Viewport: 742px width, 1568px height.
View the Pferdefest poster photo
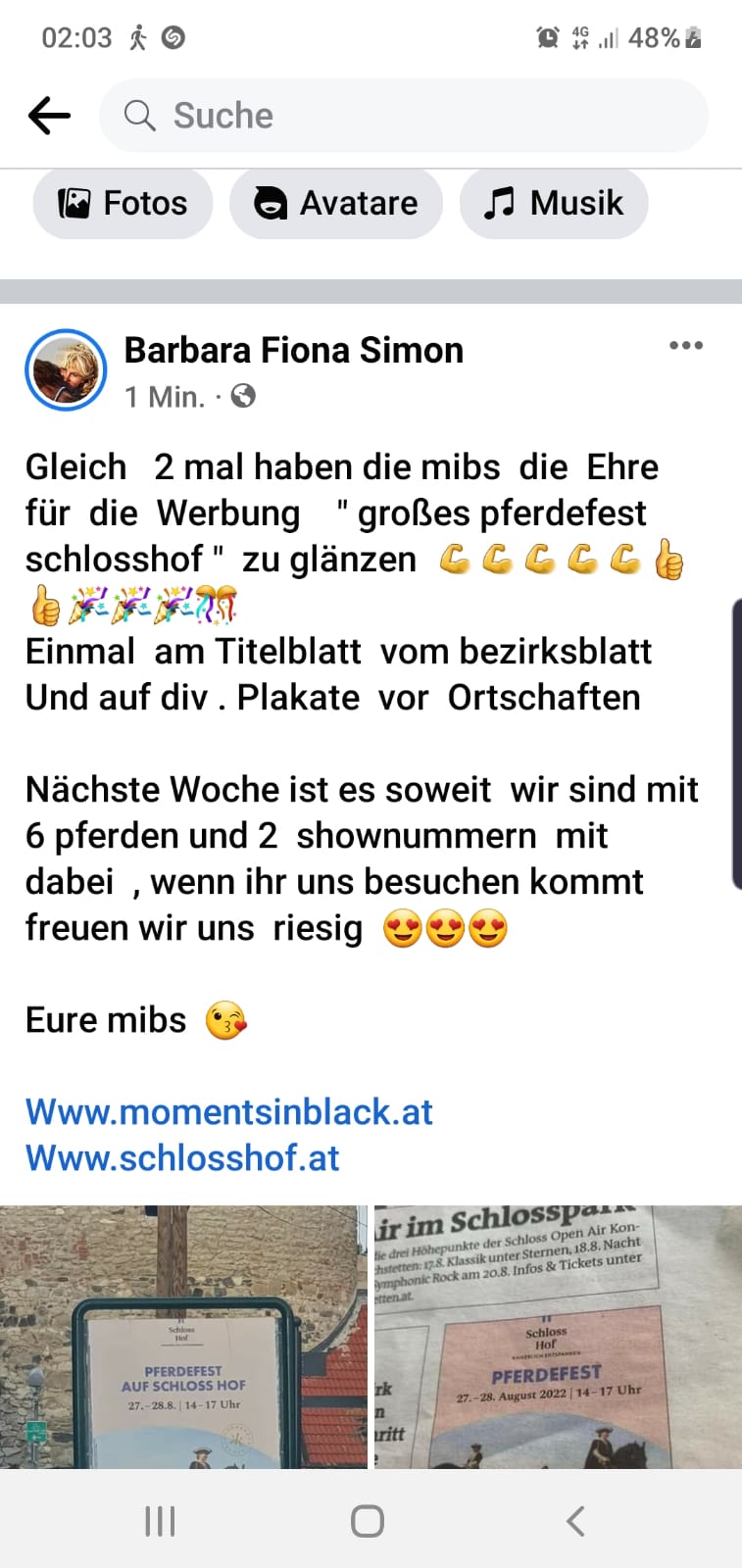(183, 1337)
